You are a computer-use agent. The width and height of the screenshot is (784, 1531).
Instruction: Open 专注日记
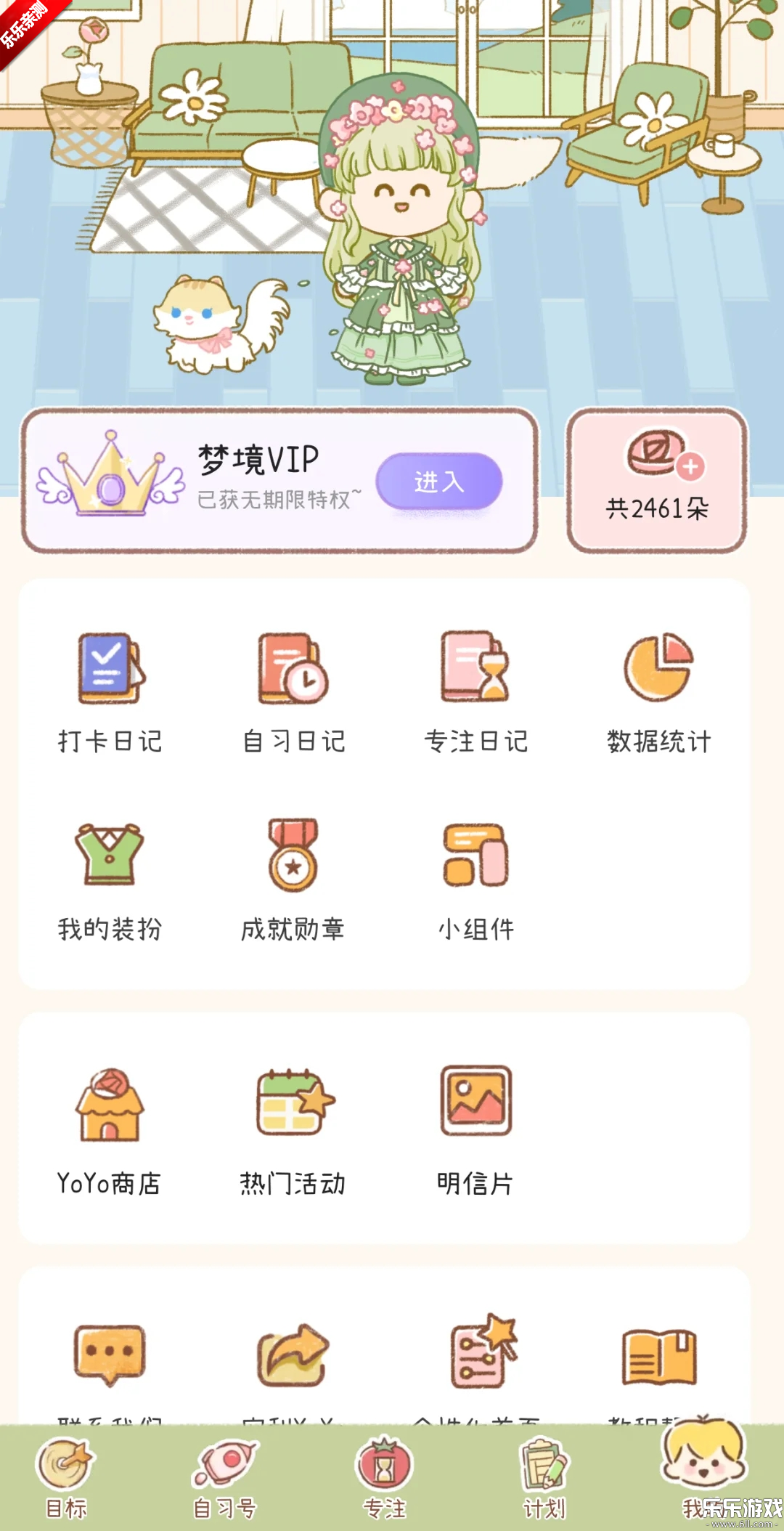tap(475, 691)
